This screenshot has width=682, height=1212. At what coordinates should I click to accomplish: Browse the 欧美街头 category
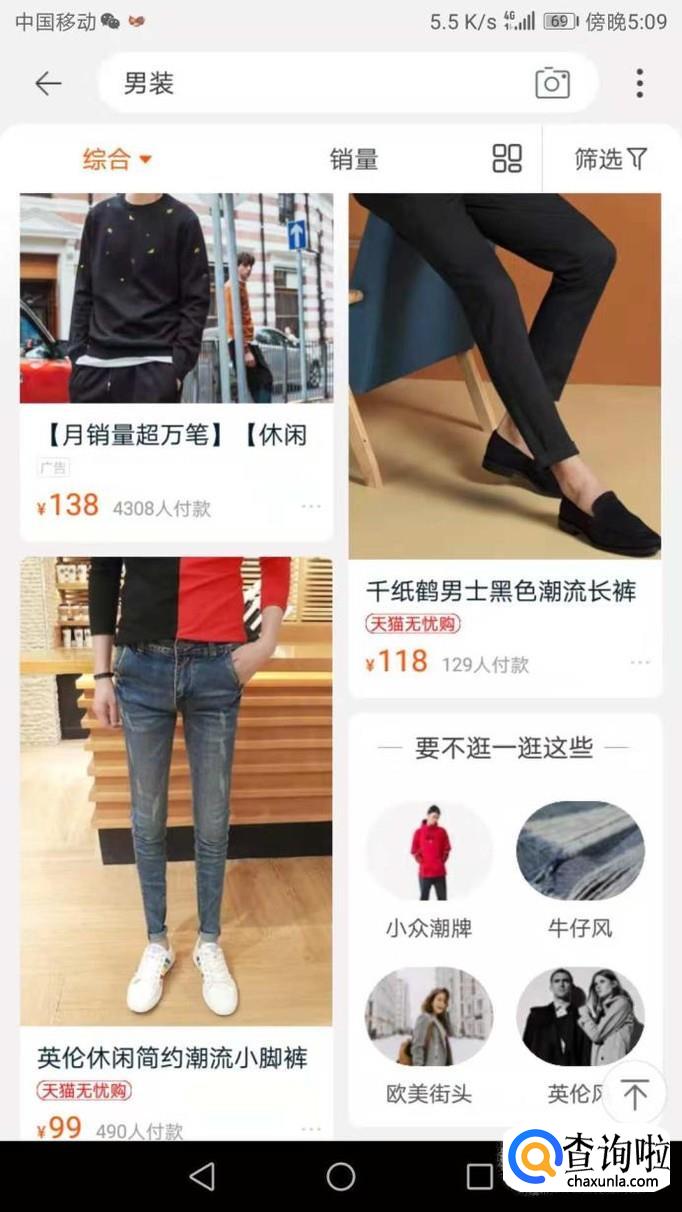point(429,1036)
